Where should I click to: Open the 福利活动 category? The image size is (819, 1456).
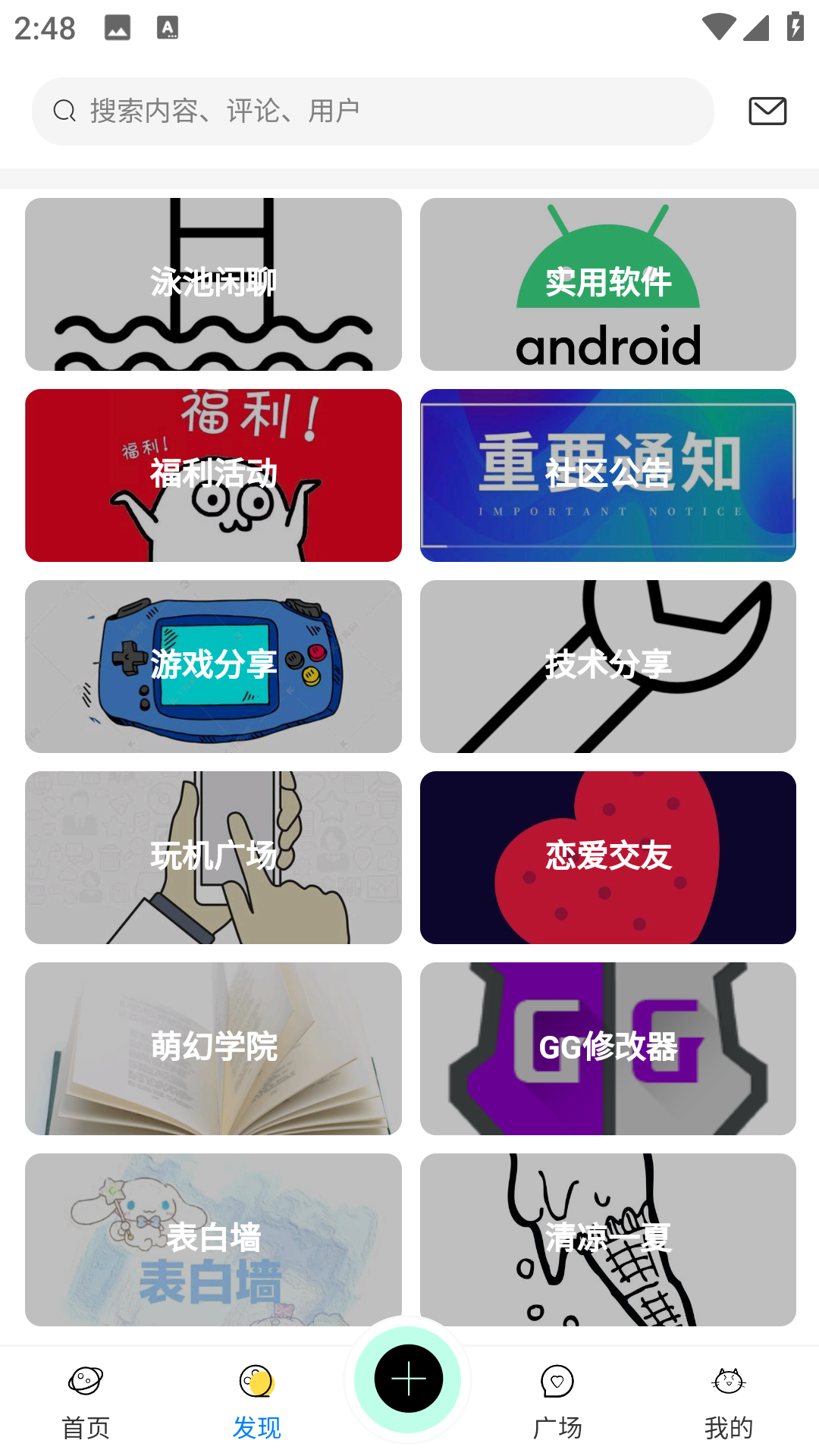coord(213,475)
